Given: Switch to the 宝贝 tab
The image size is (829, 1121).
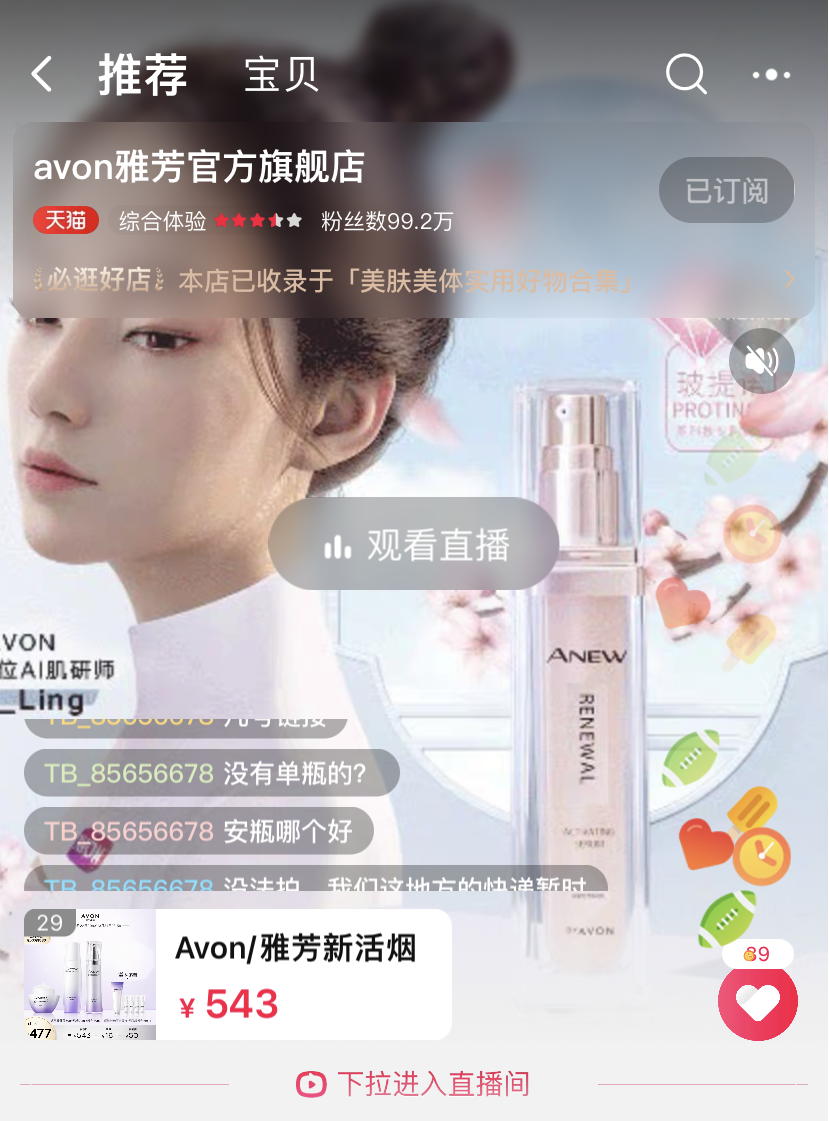Looking at the screenshot, I should [281, 75].
